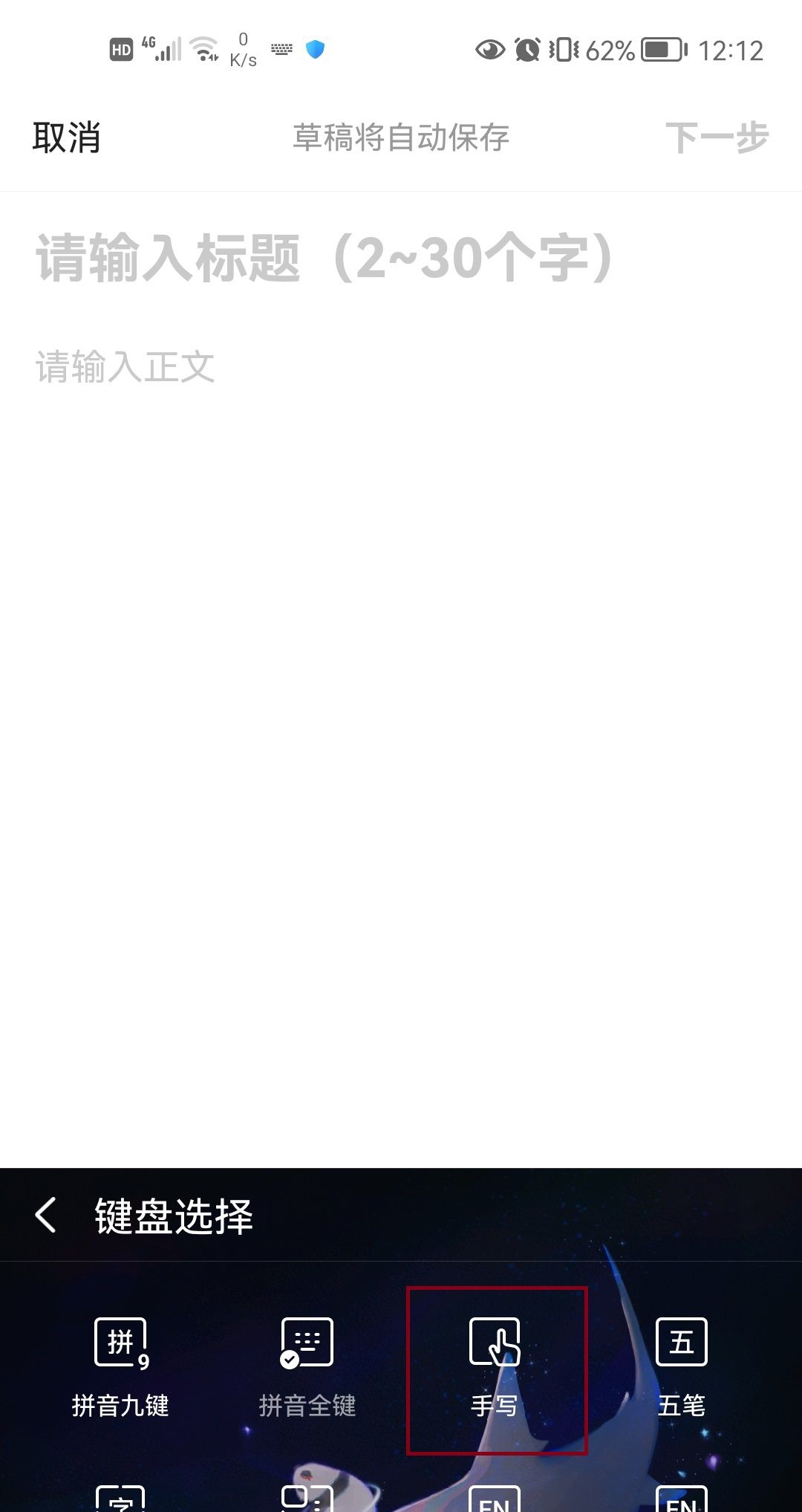Tap 下一步 to continue
Viewport: 802px width, 1512px height.
point(716,138)
